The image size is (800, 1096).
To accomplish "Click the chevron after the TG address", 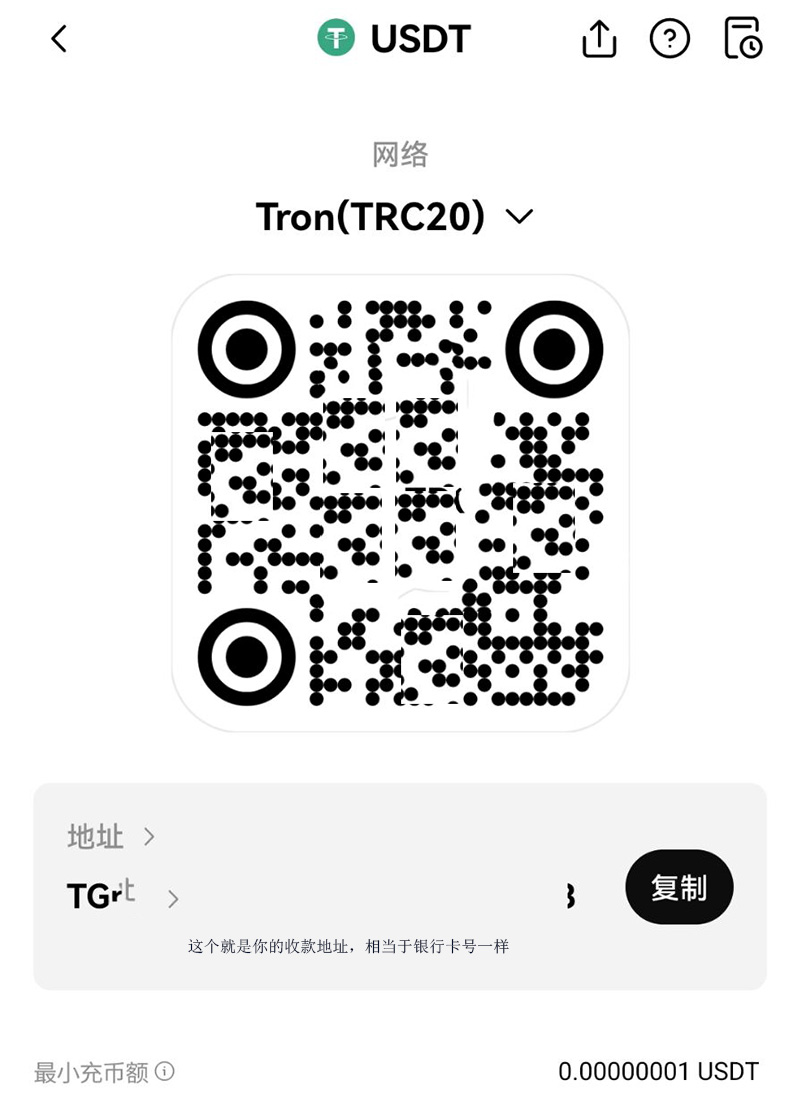I will 172,898.
